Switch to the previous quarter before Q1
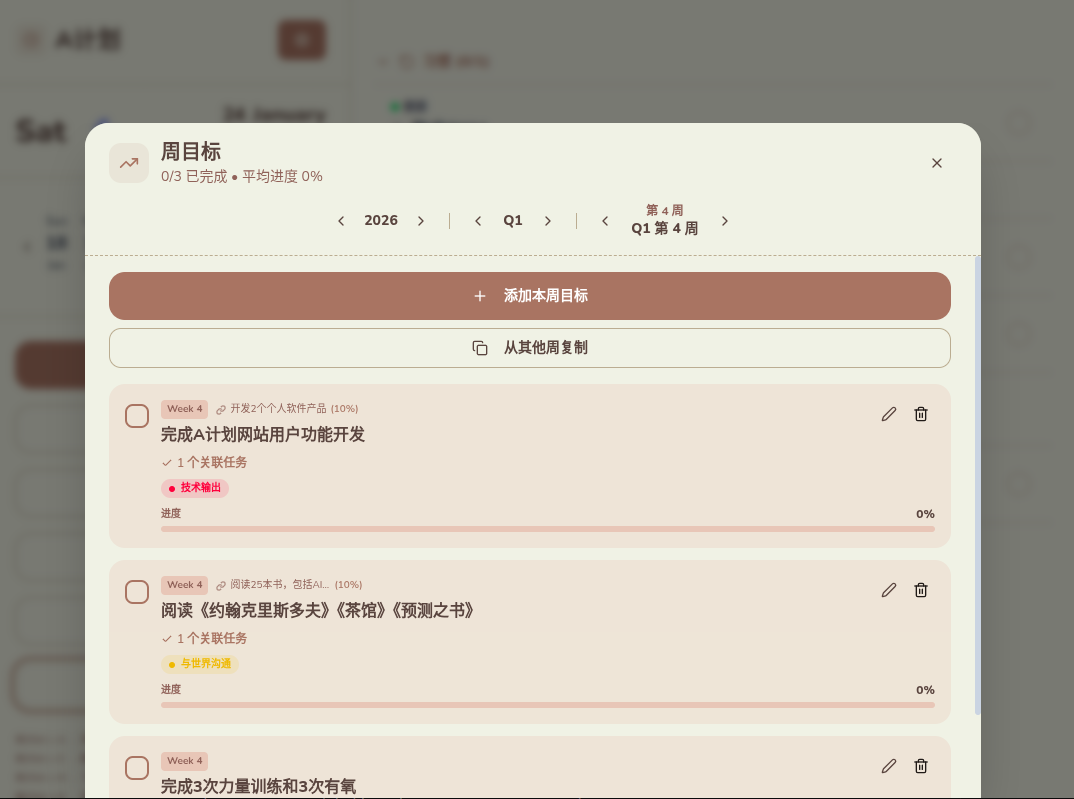 coord(478,221)
